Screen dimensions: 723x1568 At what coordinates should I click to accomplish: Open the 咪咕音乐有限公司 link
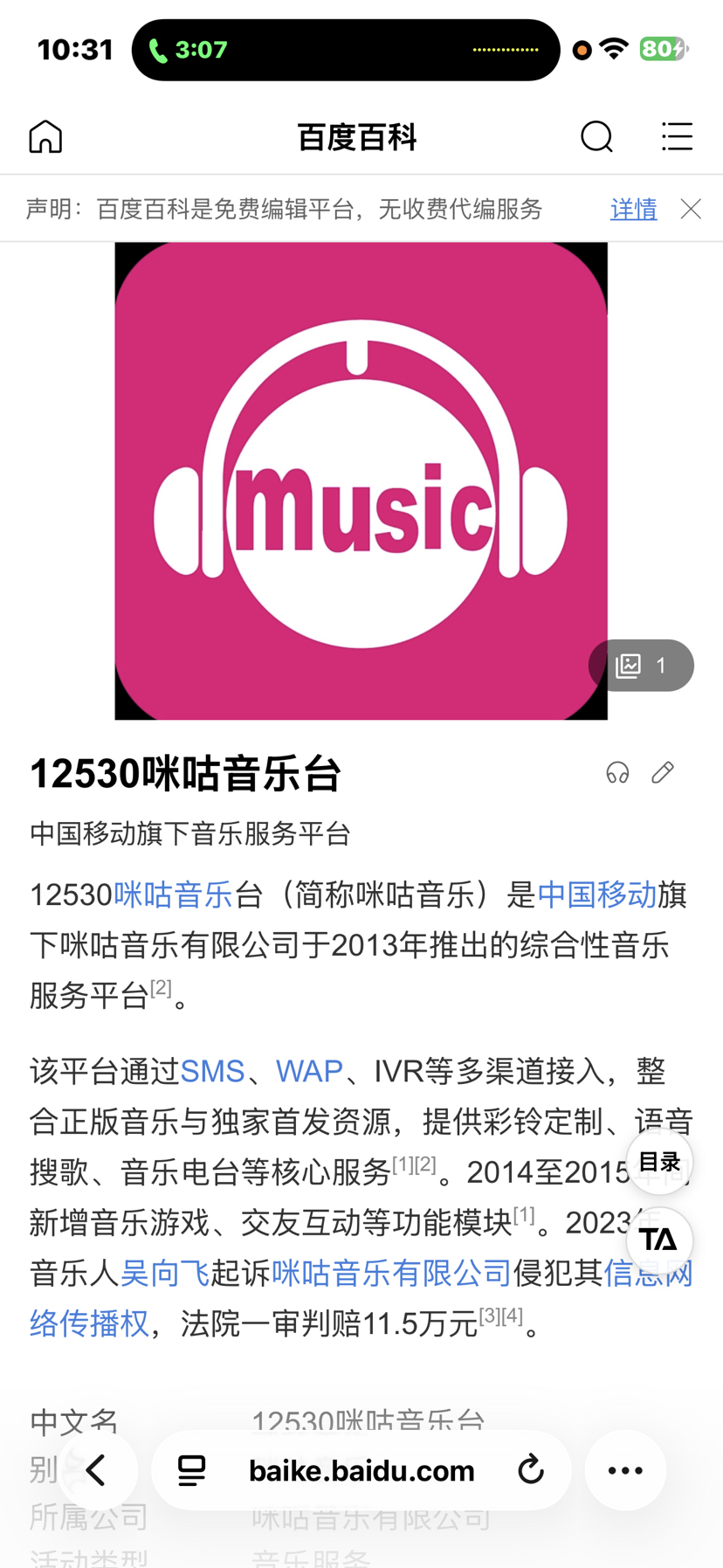click(x=391, y=1273)
